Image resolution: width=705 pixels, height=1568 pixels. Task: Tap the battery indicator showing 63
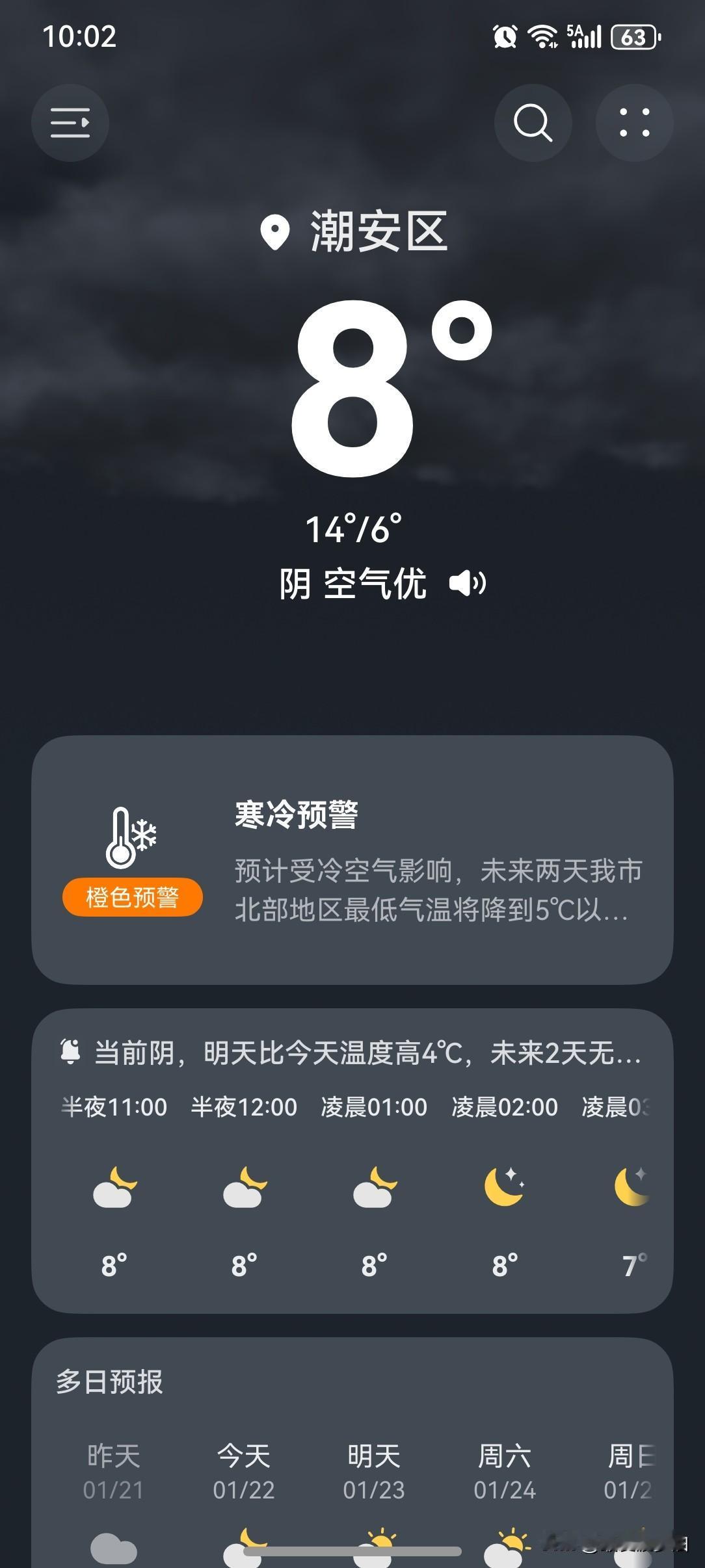coord(633,38)
